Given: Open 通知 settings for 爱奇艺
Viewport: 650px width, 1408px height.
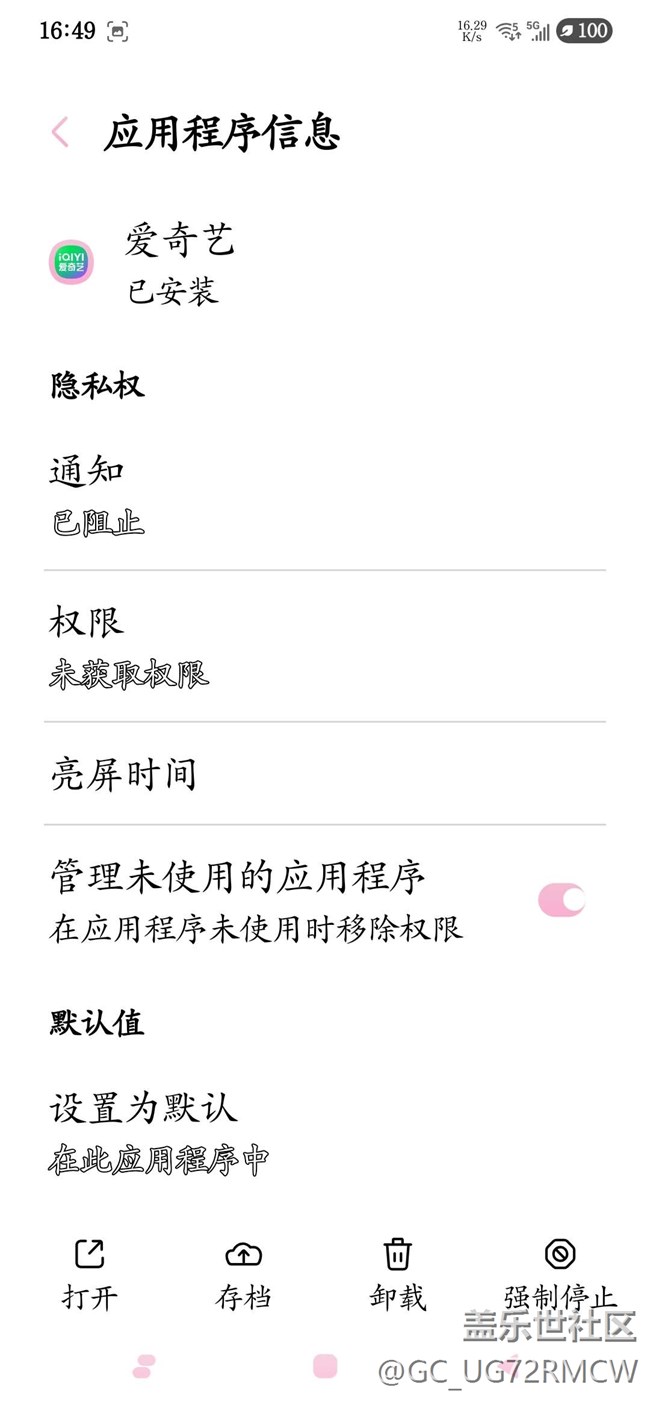Looking at the screenshot, I should pos(325,495).
